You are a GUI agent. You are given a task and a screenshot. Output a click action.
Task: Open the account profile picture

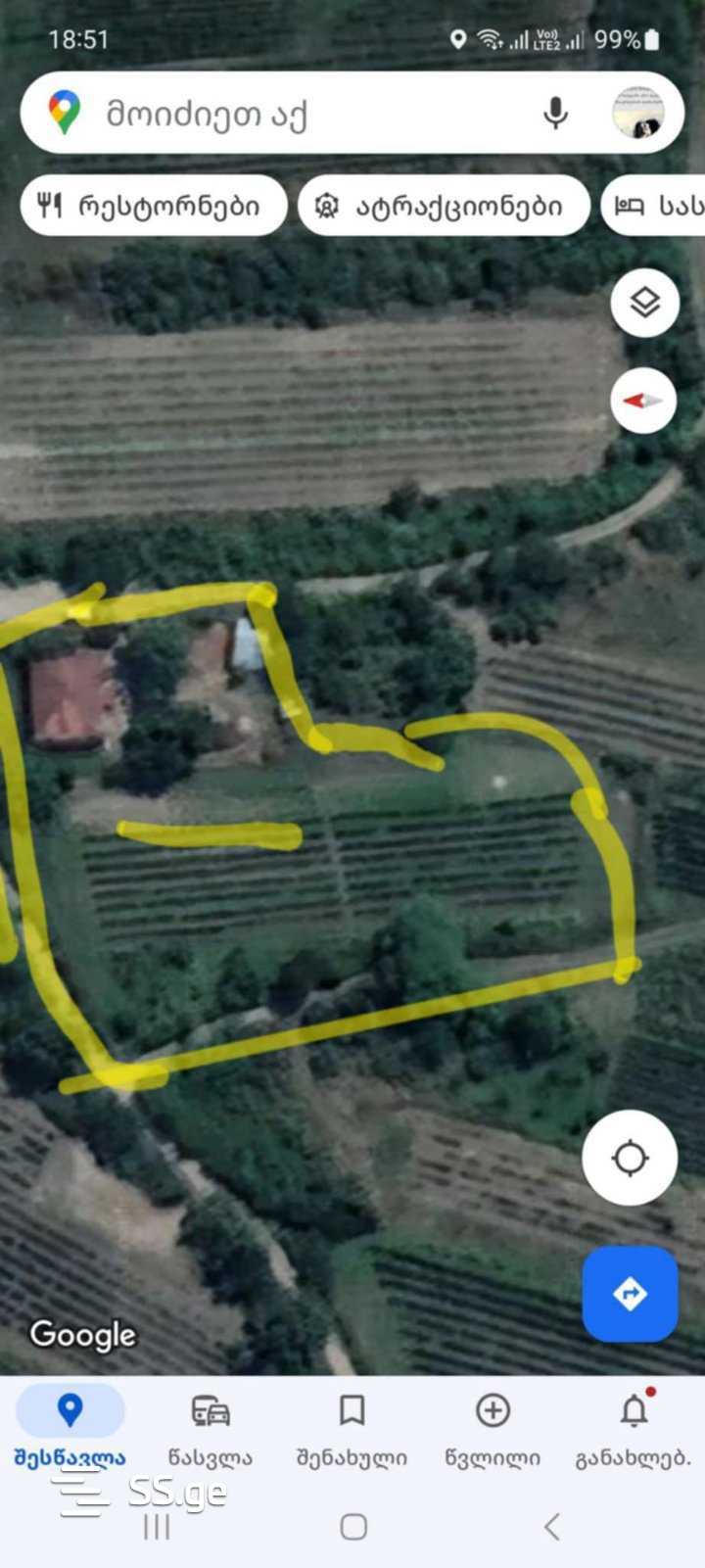click(637, 113)
